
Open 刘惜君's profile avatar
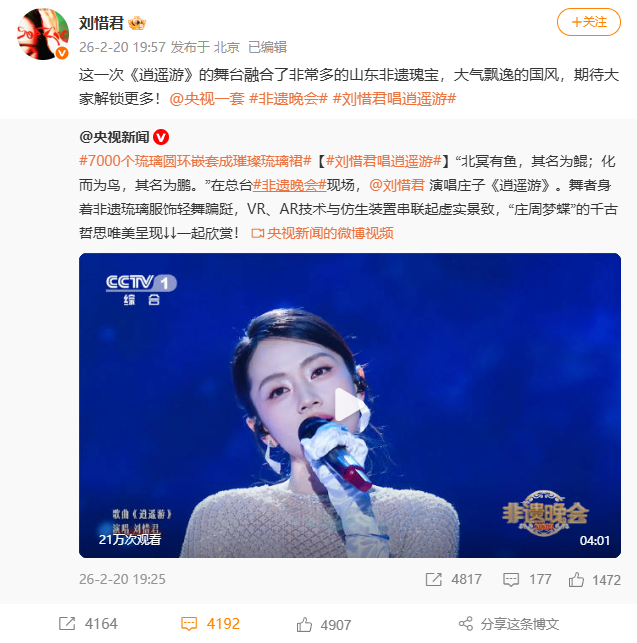click(x=41, y=34)
